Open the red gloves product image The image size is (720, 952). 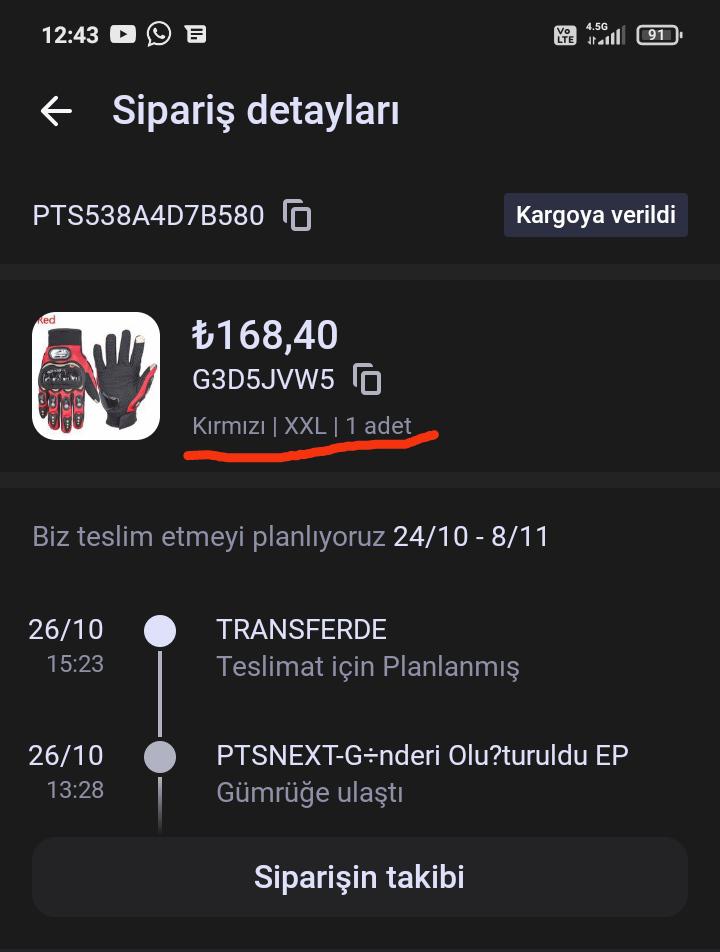[x=96, y=377]
